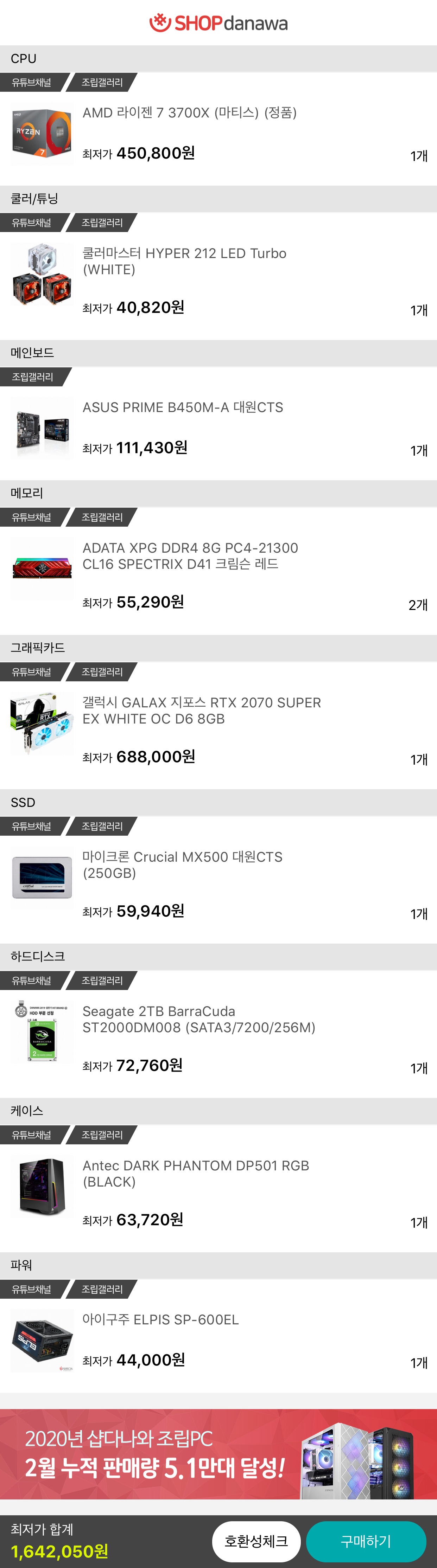Run the 호환성체크 compatibility check
The width and height of the screenshot is (437, 1568).
256,1541
